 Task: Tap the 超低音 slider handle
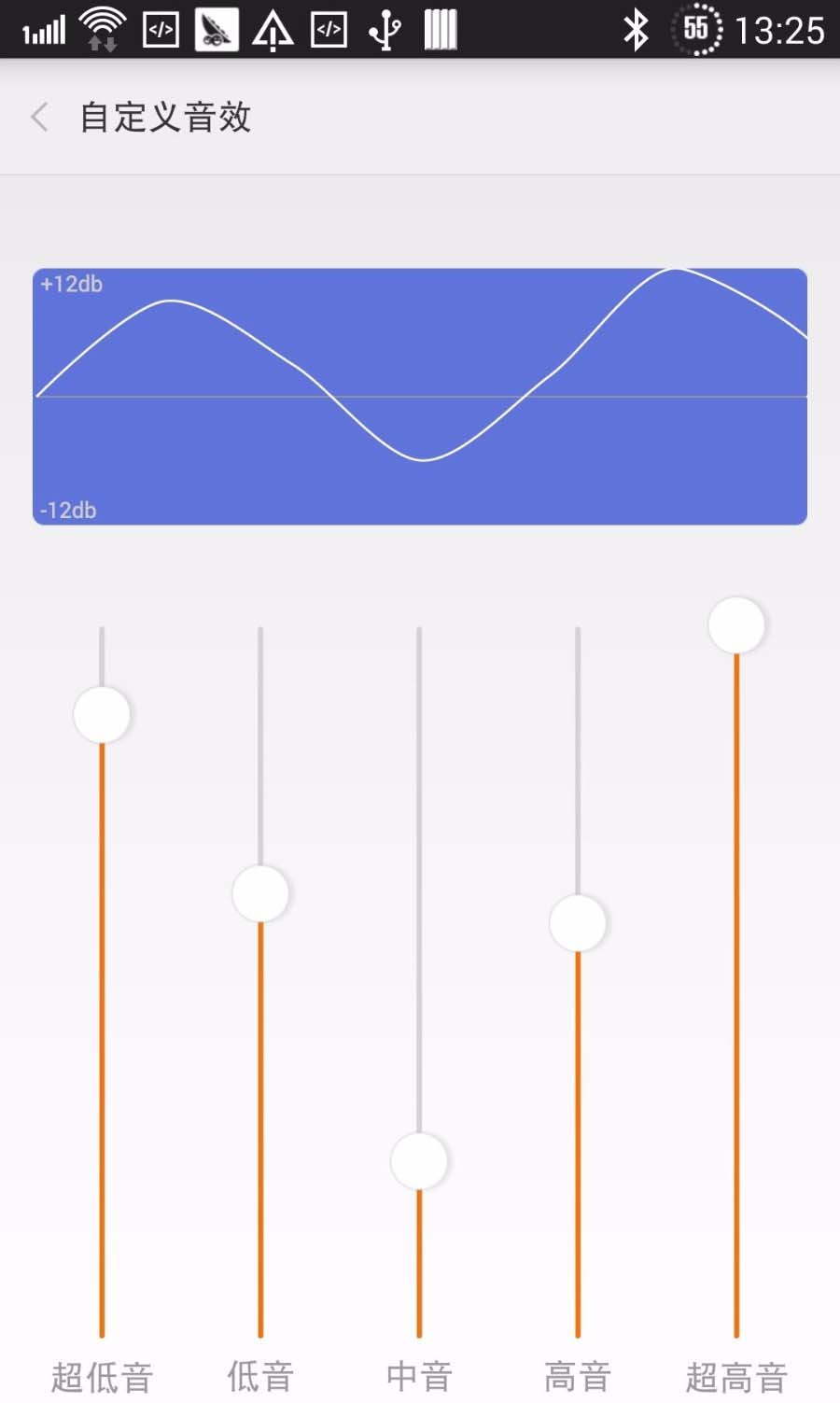click(x=102, y=715)
